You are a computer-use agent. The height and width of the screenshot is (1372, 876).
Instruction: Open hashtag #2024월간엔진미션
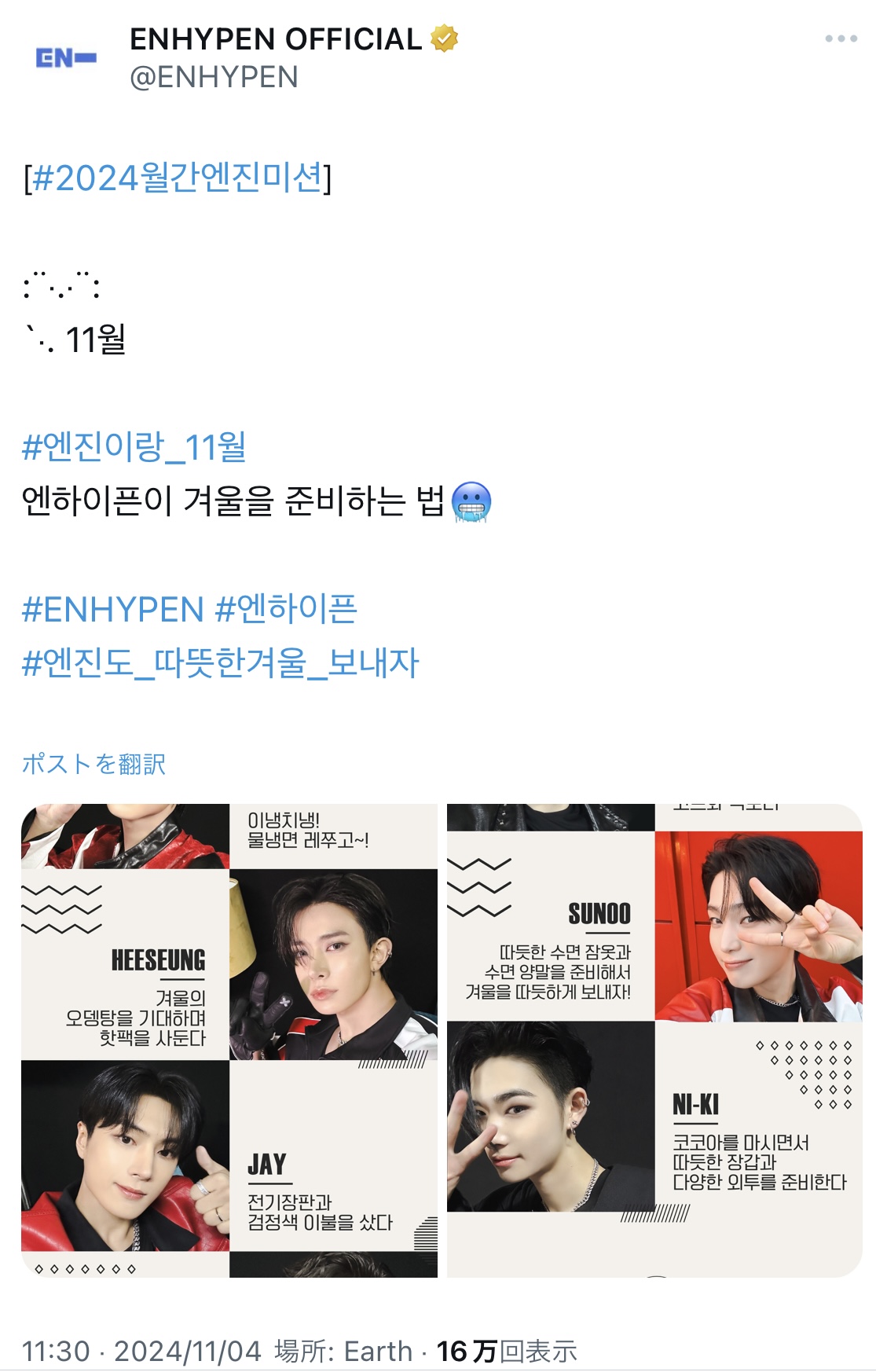click(177, 178)
